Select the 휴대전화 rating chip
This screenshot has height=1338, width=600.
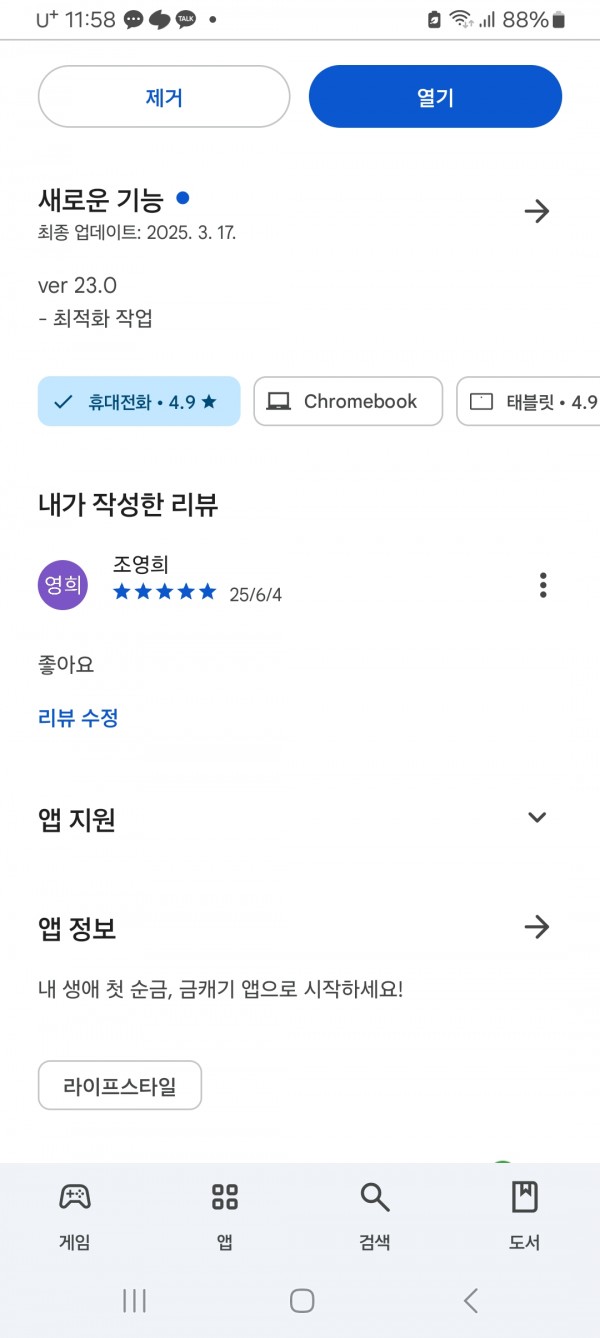[139, 401]
